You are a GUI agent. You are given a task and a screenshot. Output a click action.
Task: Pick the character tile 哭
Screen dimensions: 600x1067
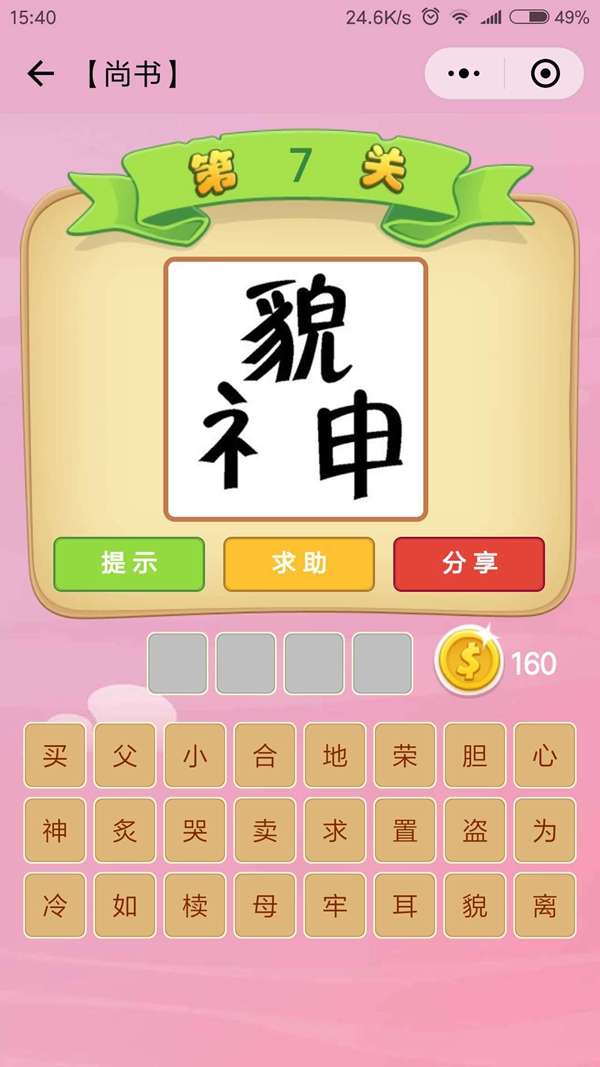click(195, 830)
